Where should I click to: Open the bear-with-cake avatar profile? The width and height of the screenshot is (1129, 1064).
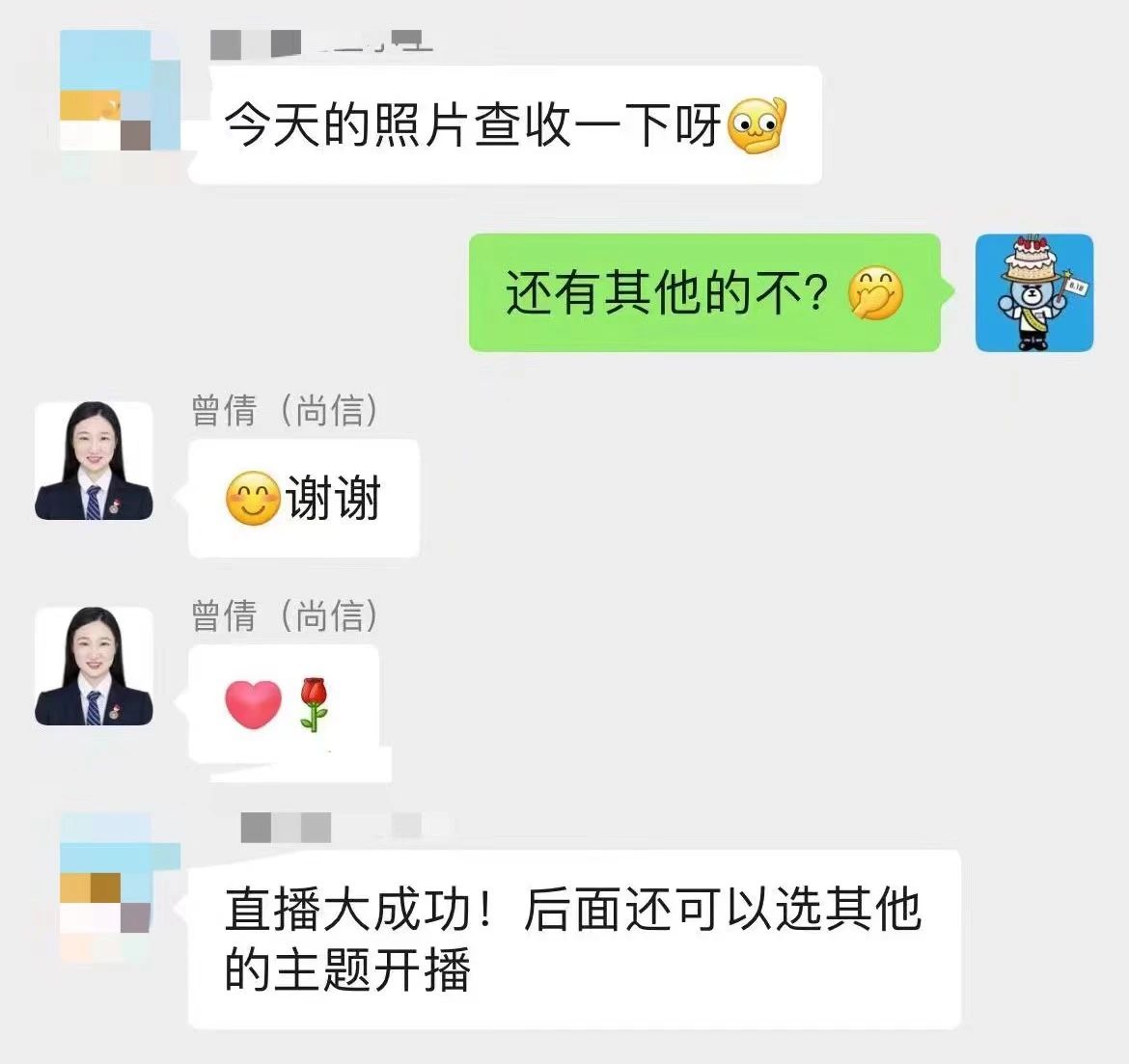click(x=1033, y=292)
